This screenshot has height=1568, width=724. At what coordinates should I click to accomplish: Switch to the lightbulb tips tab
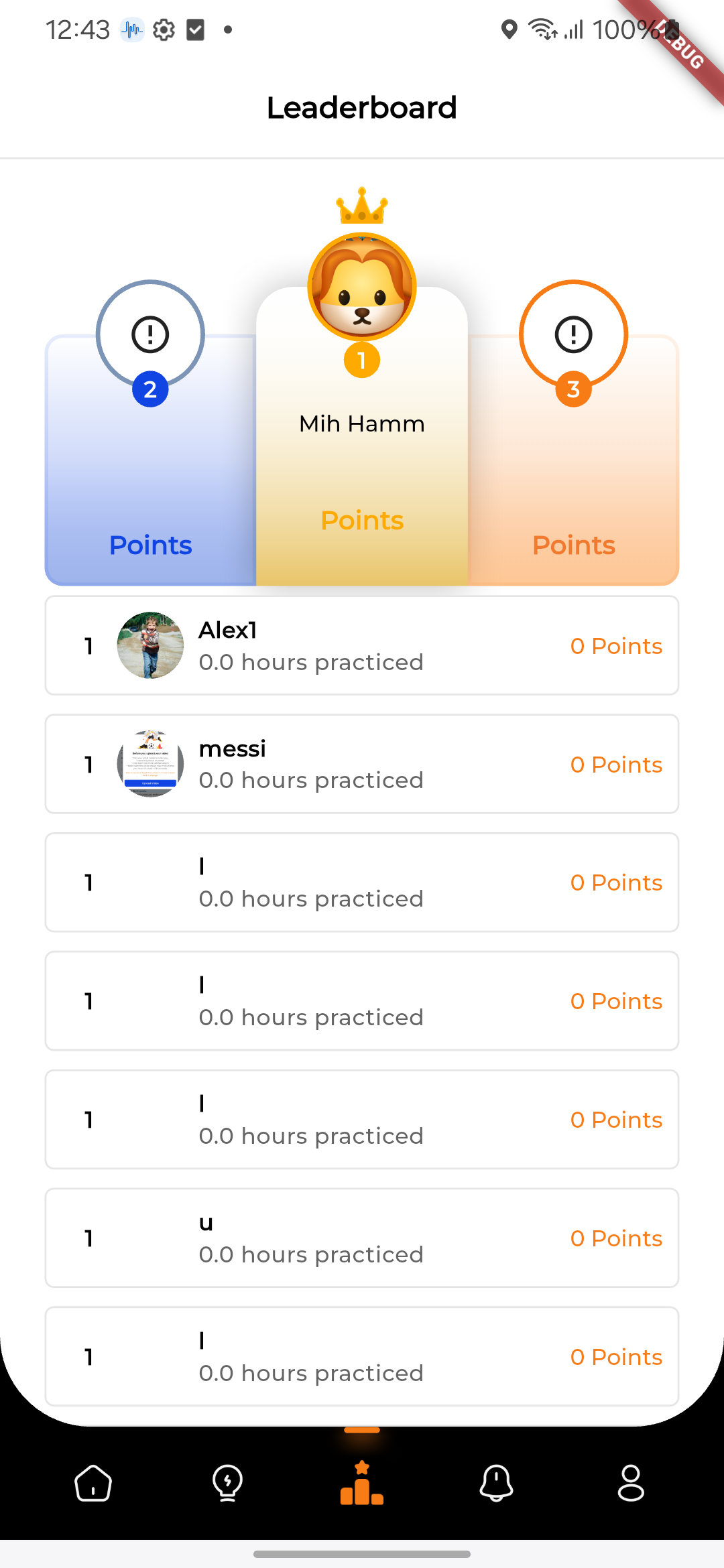click(227, 1483)
